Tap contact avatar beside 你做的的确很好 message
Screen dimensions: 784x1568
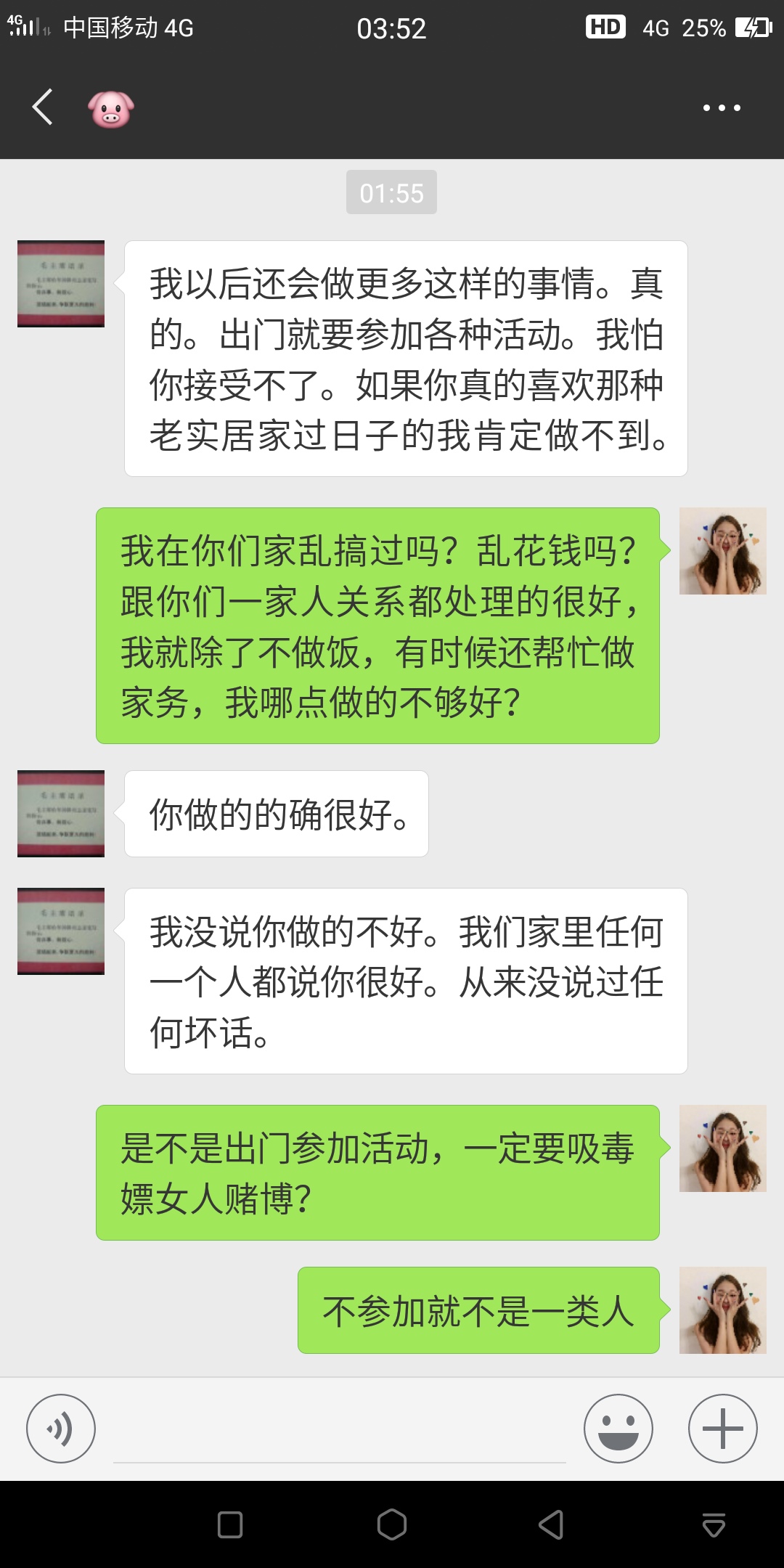[61, 814]
